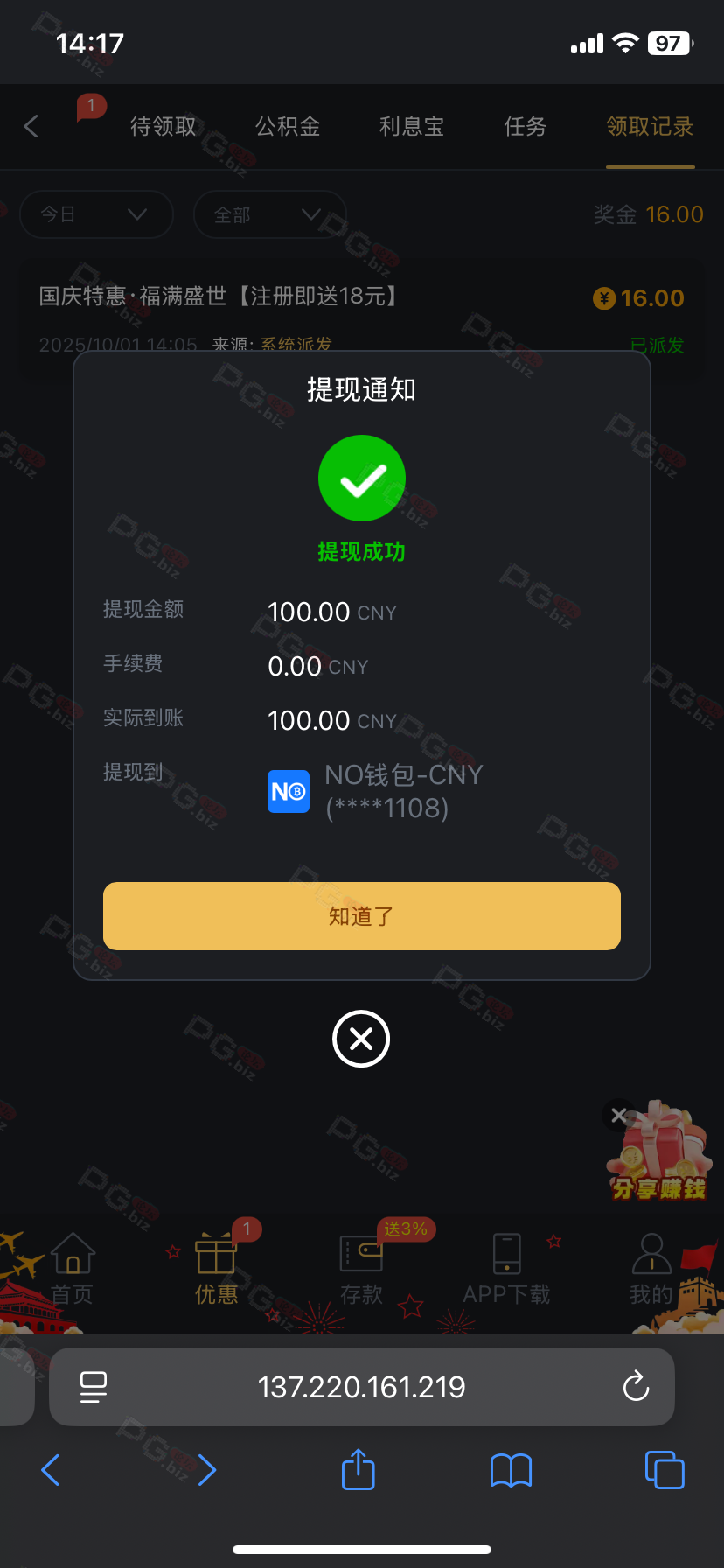Reload the page in Safari

pyautogui.click(x=636, y=1386)
